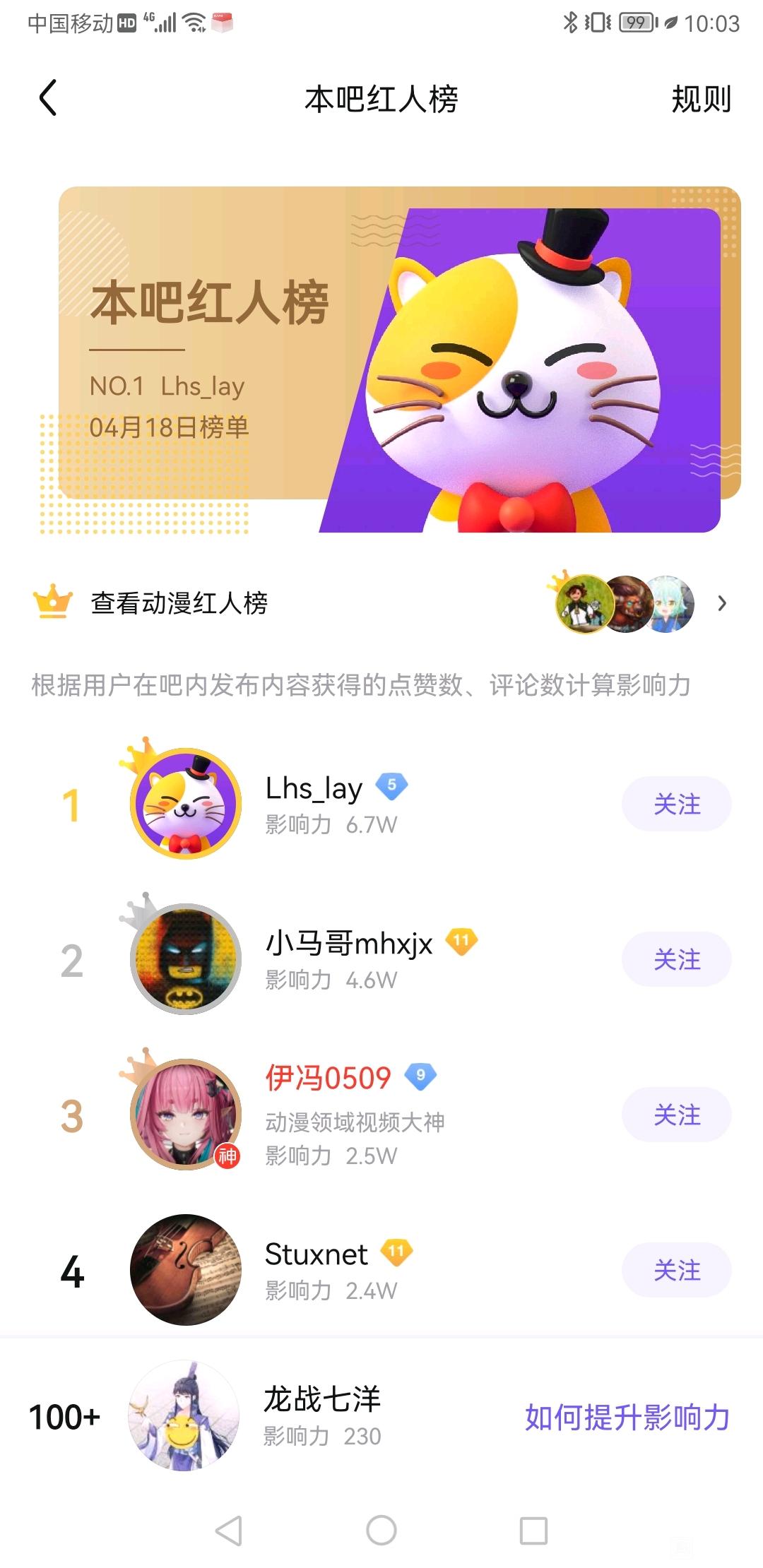Follow Lhs_lay with the 关注 button

[676, 804]
